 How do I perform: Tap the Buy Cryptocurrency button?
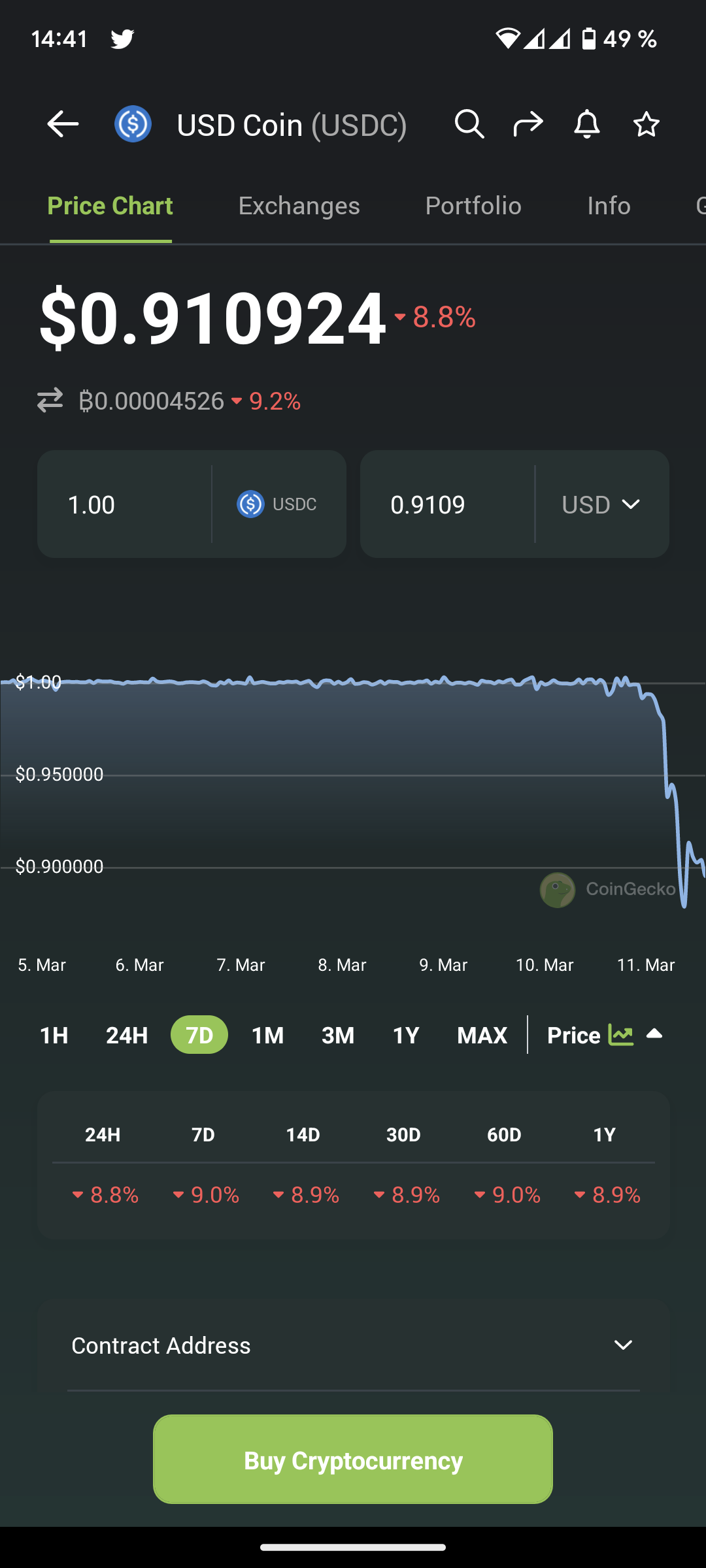353,1460
